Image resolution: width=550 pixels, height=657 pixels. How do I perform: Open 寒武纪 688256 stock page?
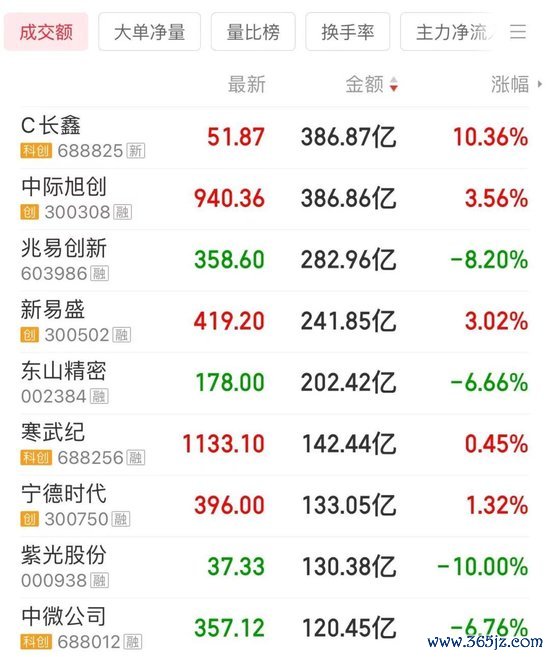[x=274, y=444]
